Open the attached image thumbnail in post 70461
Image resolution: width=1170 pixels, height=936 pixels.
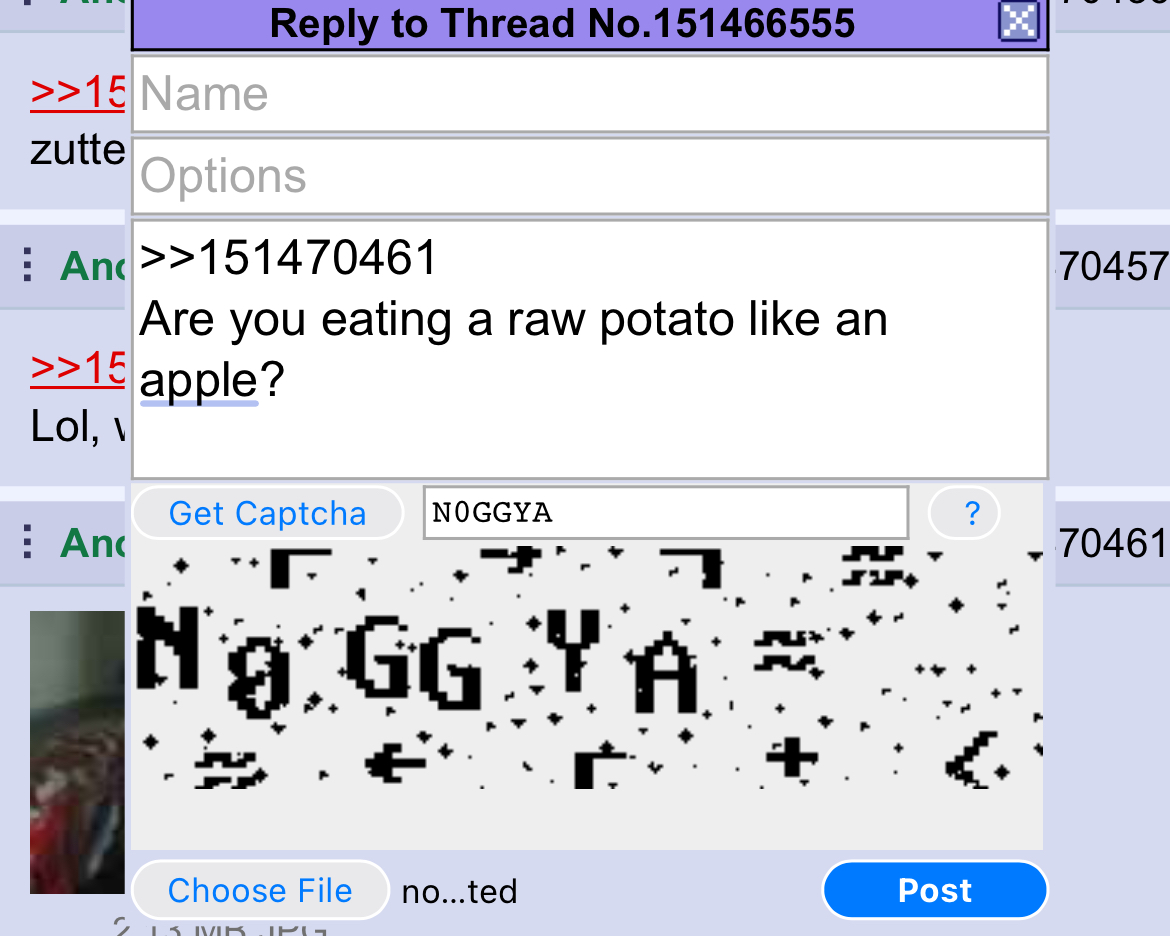[x=80, y=750]
